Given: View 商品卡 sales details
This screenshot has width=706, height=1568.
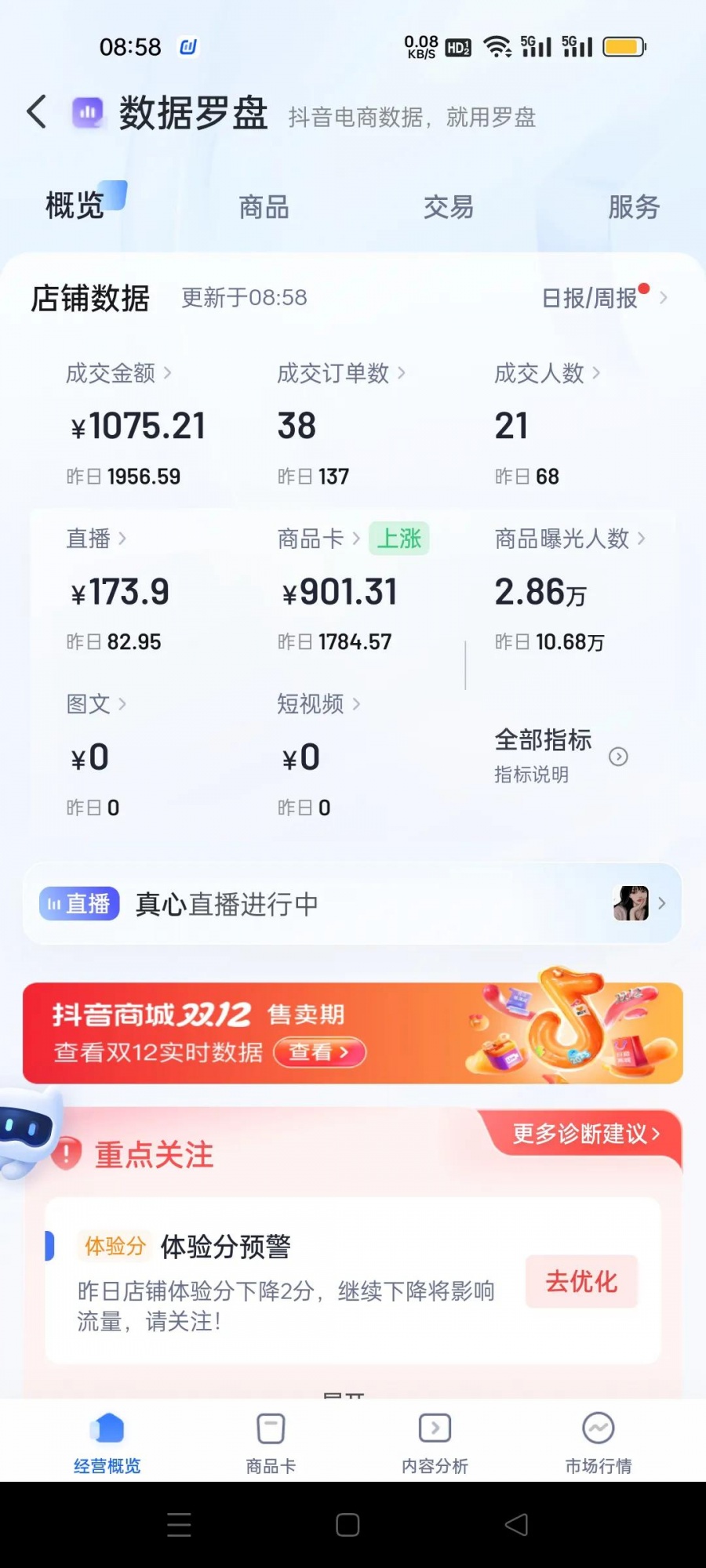Looking at the screenshot, I should point(318,539).
